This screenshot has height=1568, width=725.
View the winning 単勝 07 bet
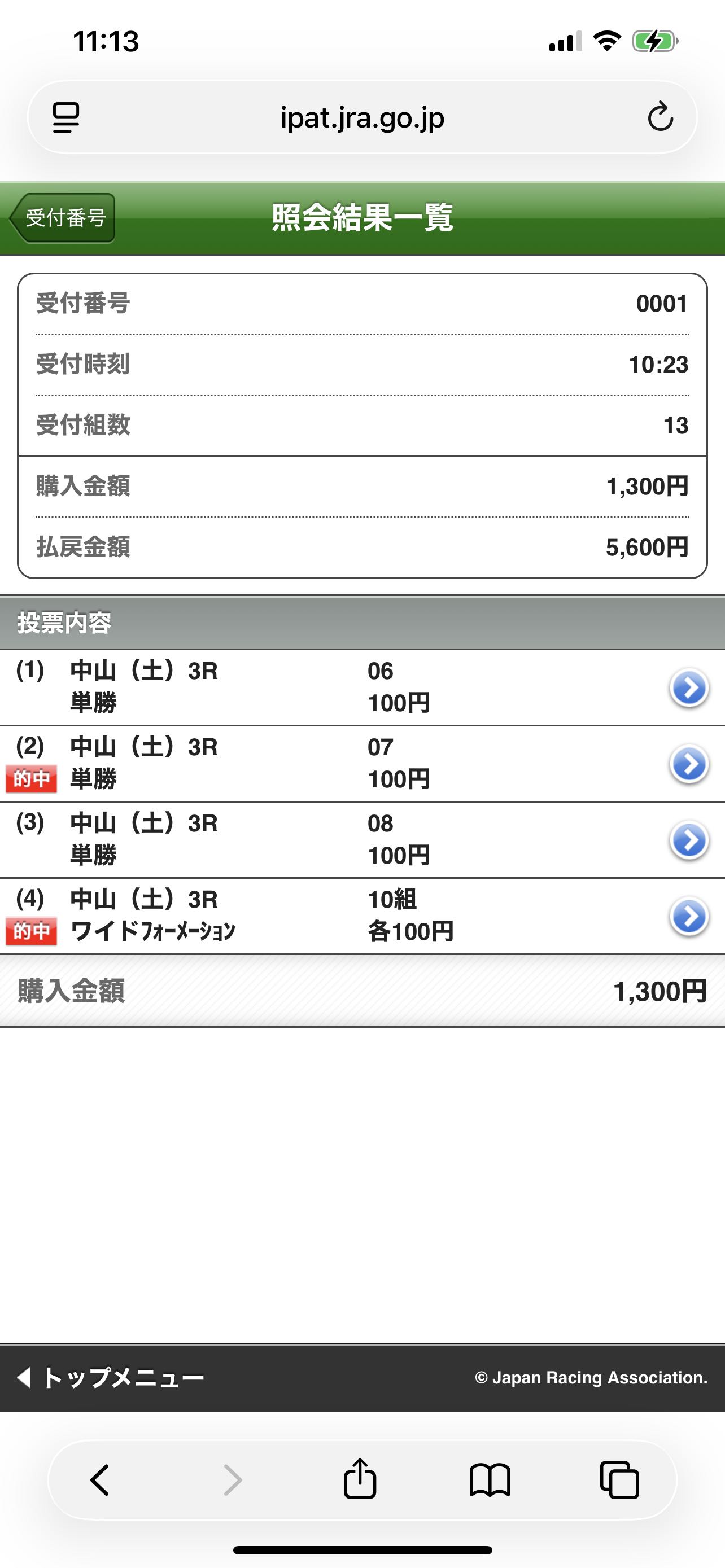[x=688, y=764]
